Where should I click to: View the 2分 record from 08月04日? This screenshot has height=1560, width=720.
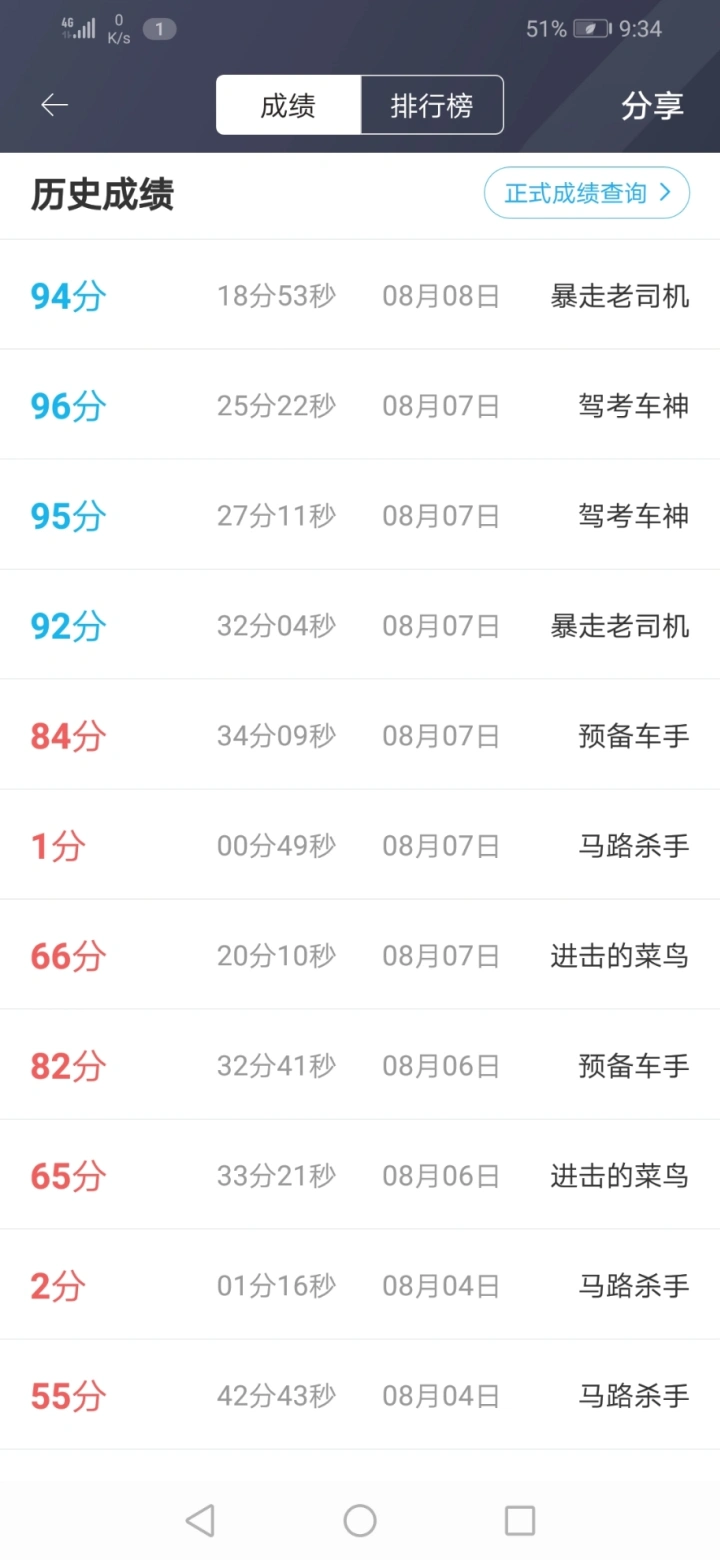360,1286
